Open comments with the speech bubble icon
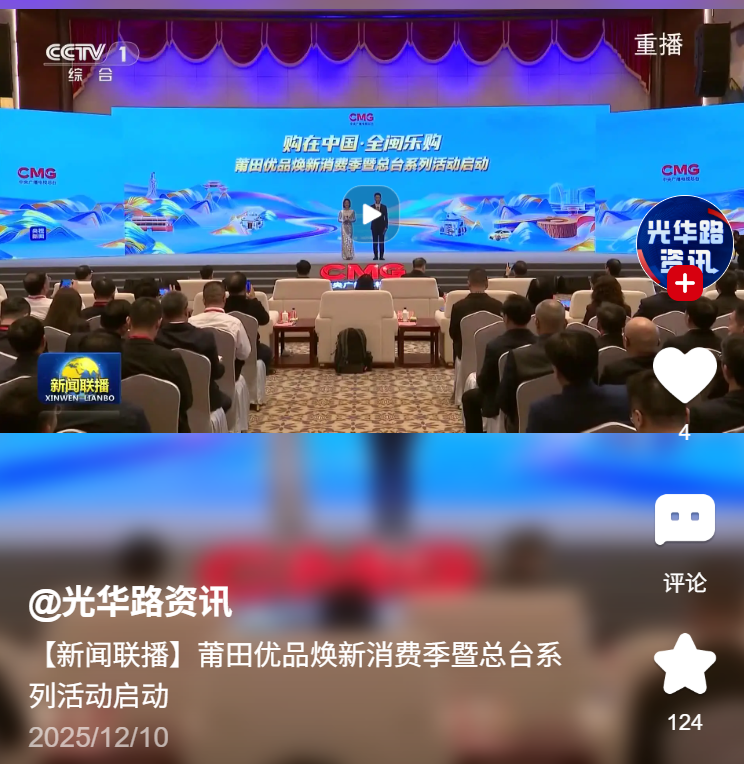Viewport: 744px width, 764px height. click(684, 517)
